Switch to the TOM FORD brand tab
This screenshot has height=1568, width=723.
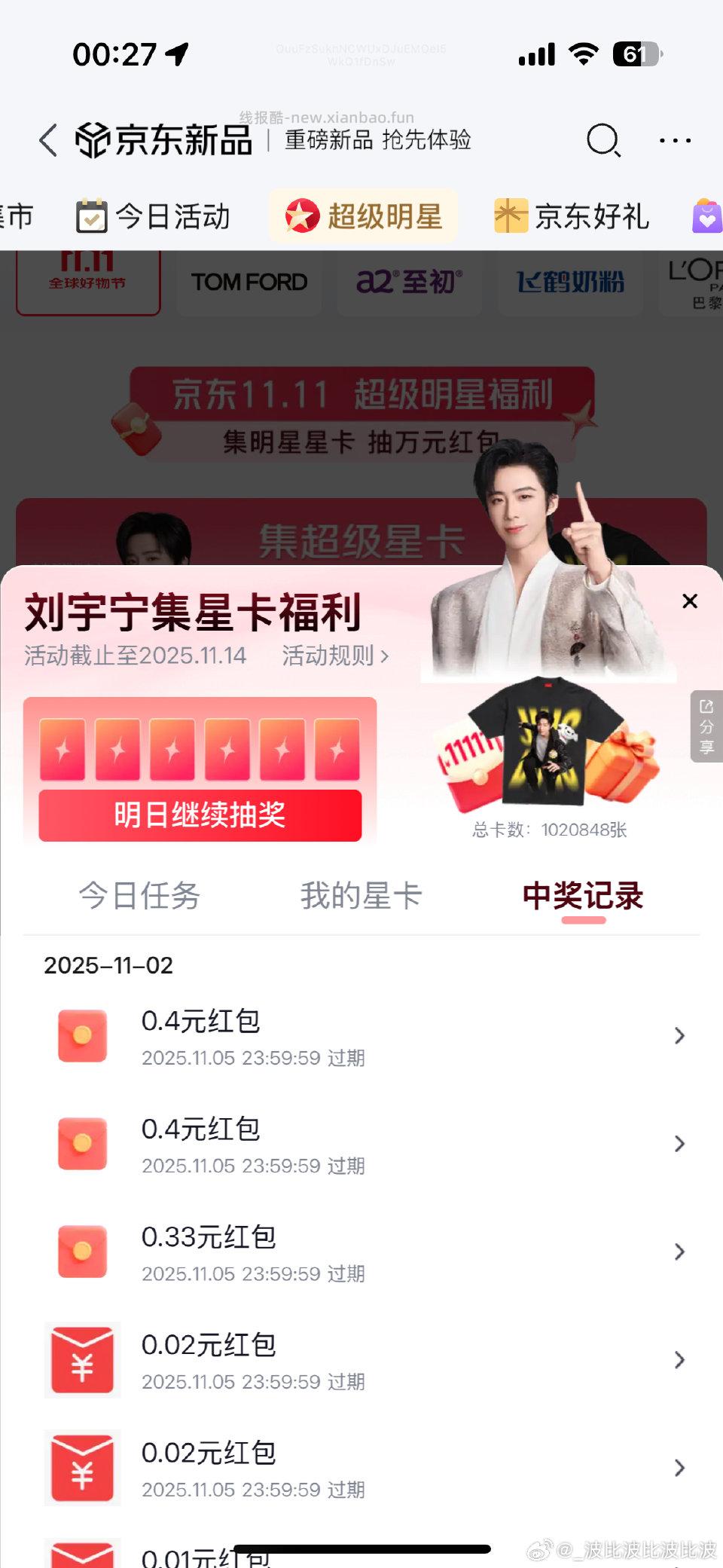point(249,283)
